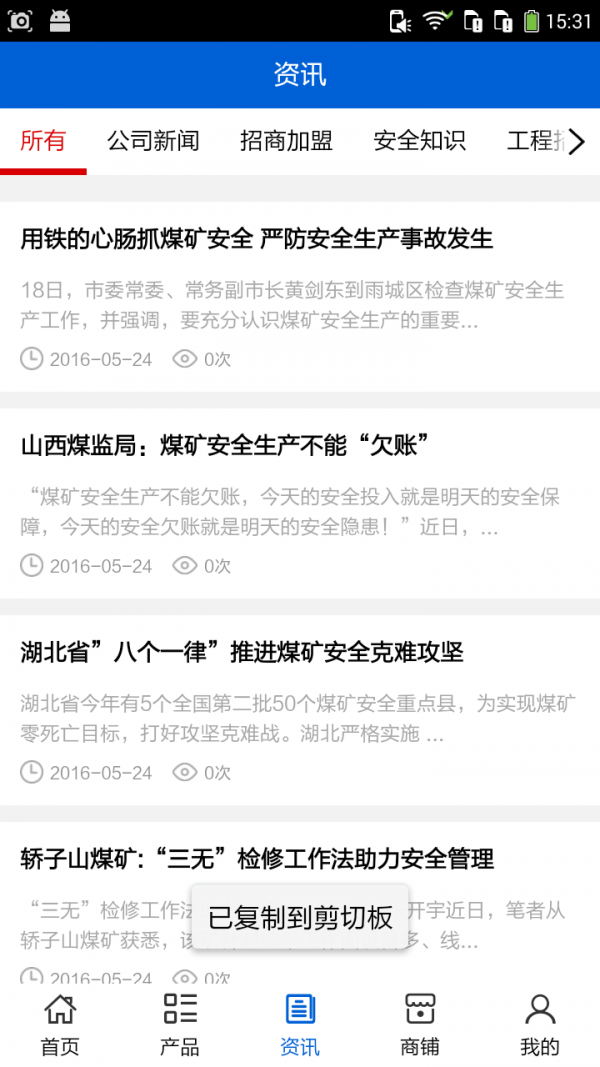Switch to the 产品 bottom tab
Image resolution: width=600 pixels, height=1067 pixels.
point(180,1024)
